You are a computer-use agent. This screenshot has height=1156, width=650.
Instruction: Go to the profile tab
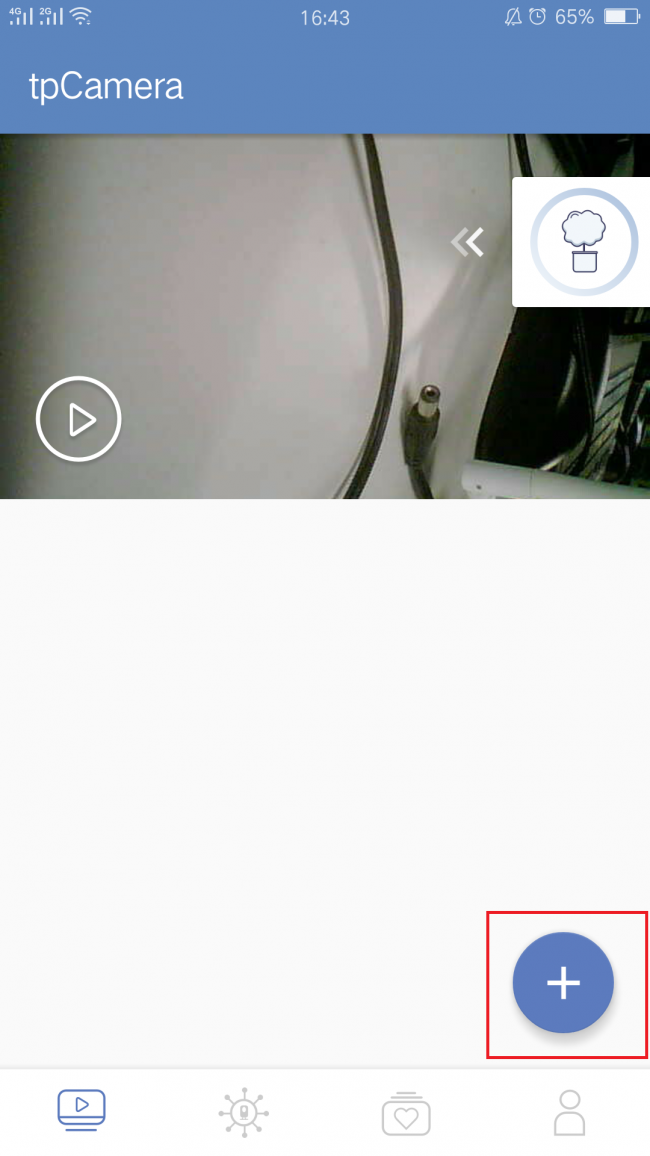click(x=569, y=1112)
